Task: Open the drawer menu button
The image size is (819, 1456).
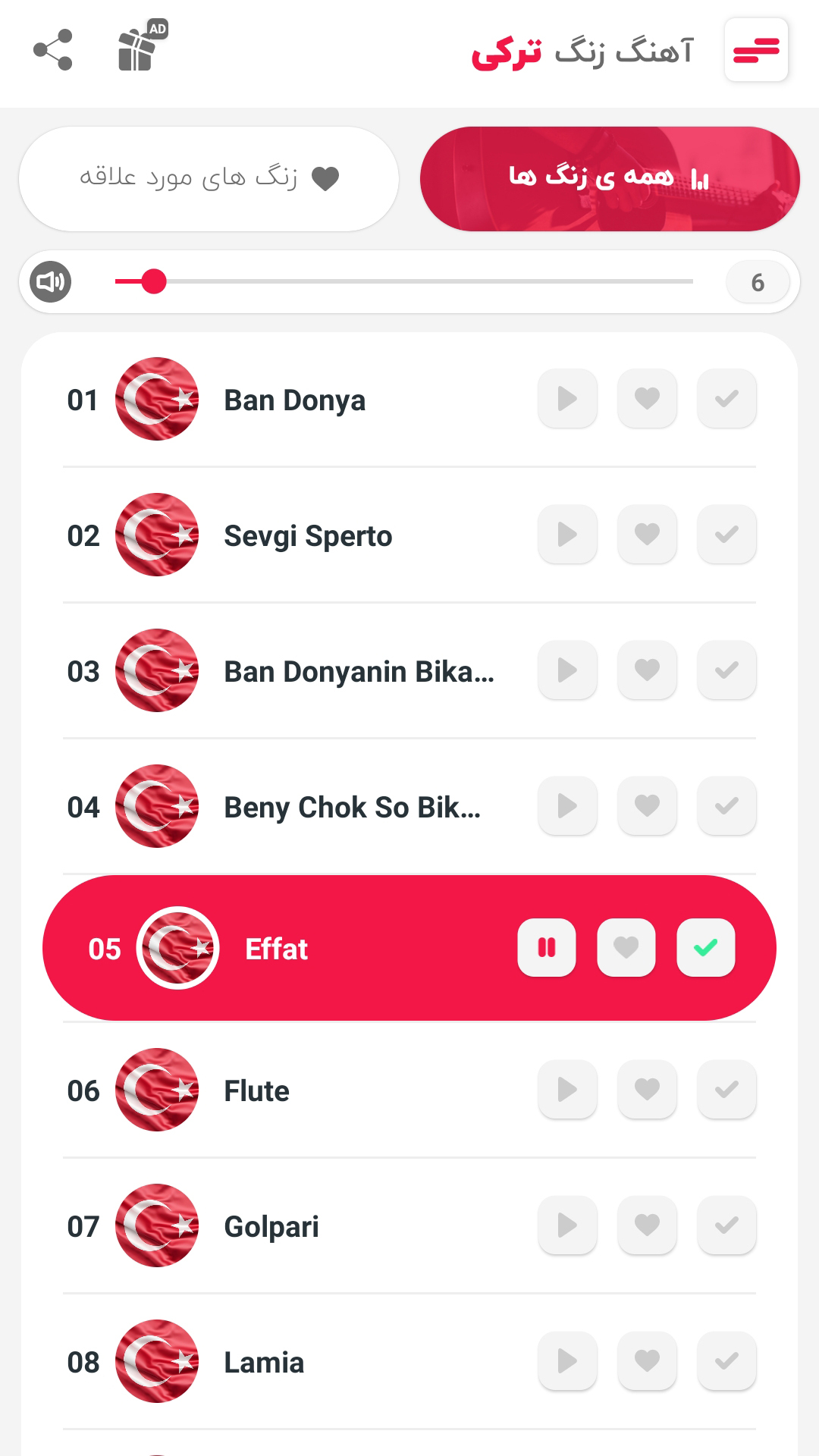Action: tap(756, 50)
